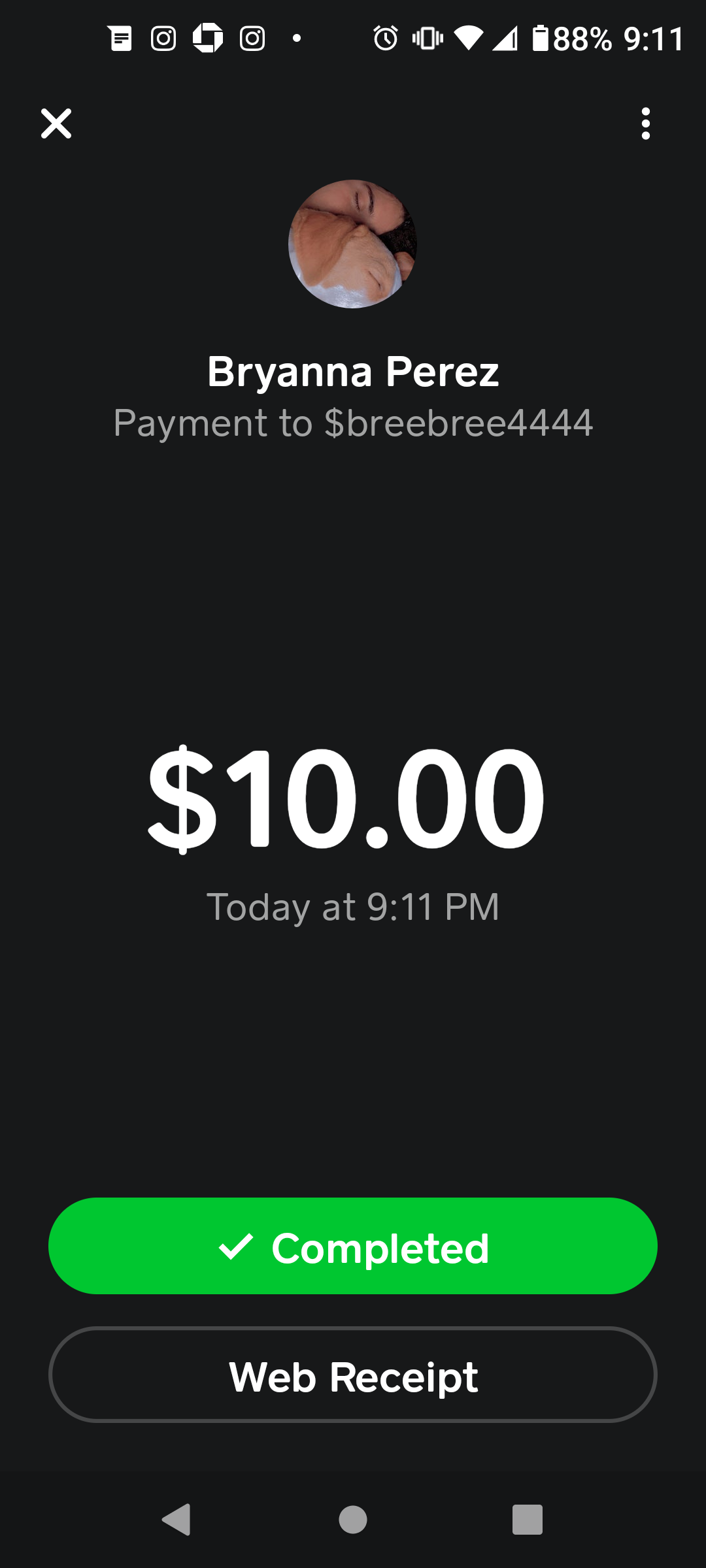Close the payment details screen
Image resolution: width=706 pixels, height=1568 pixels.
coord(56,123)
